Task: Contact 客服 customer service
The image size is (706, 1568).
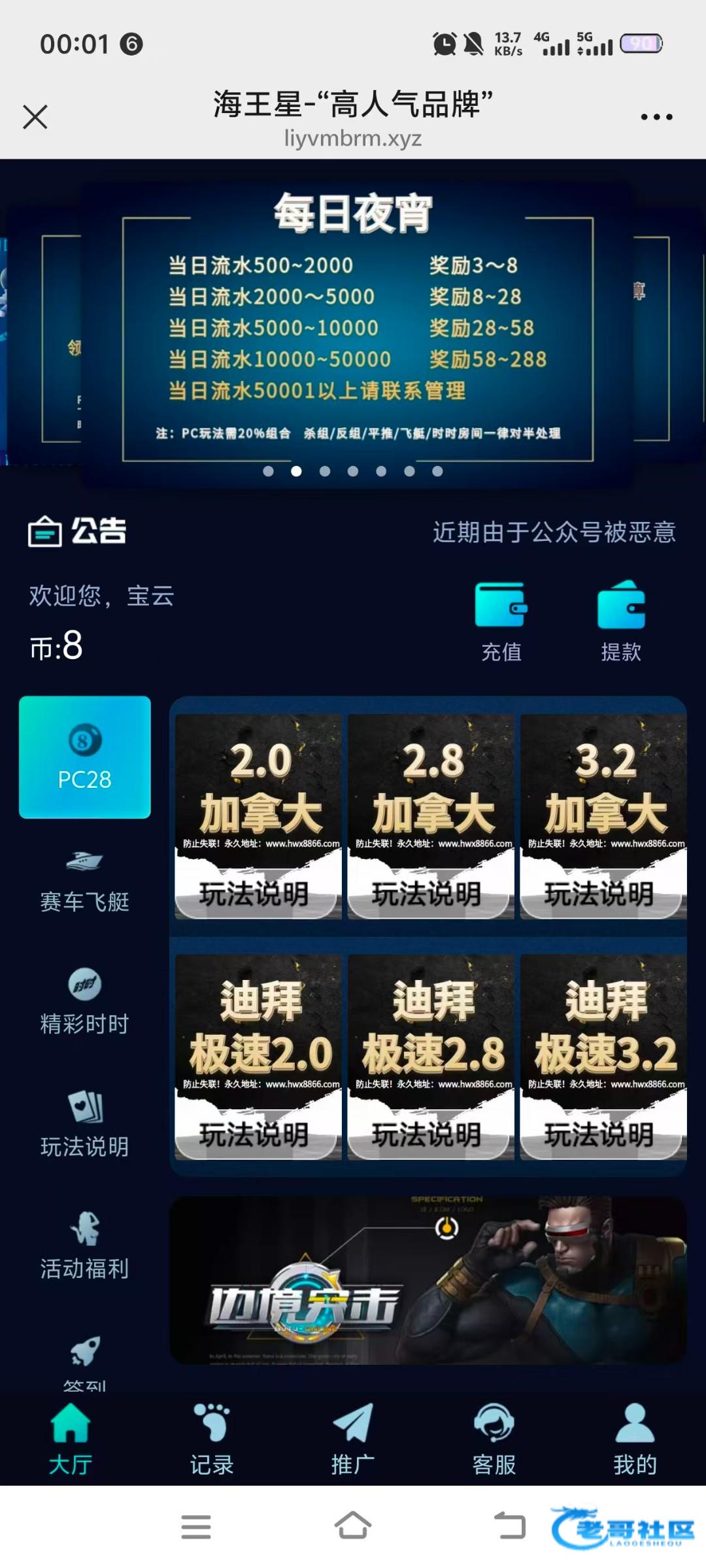Action: click(494, 1439)
